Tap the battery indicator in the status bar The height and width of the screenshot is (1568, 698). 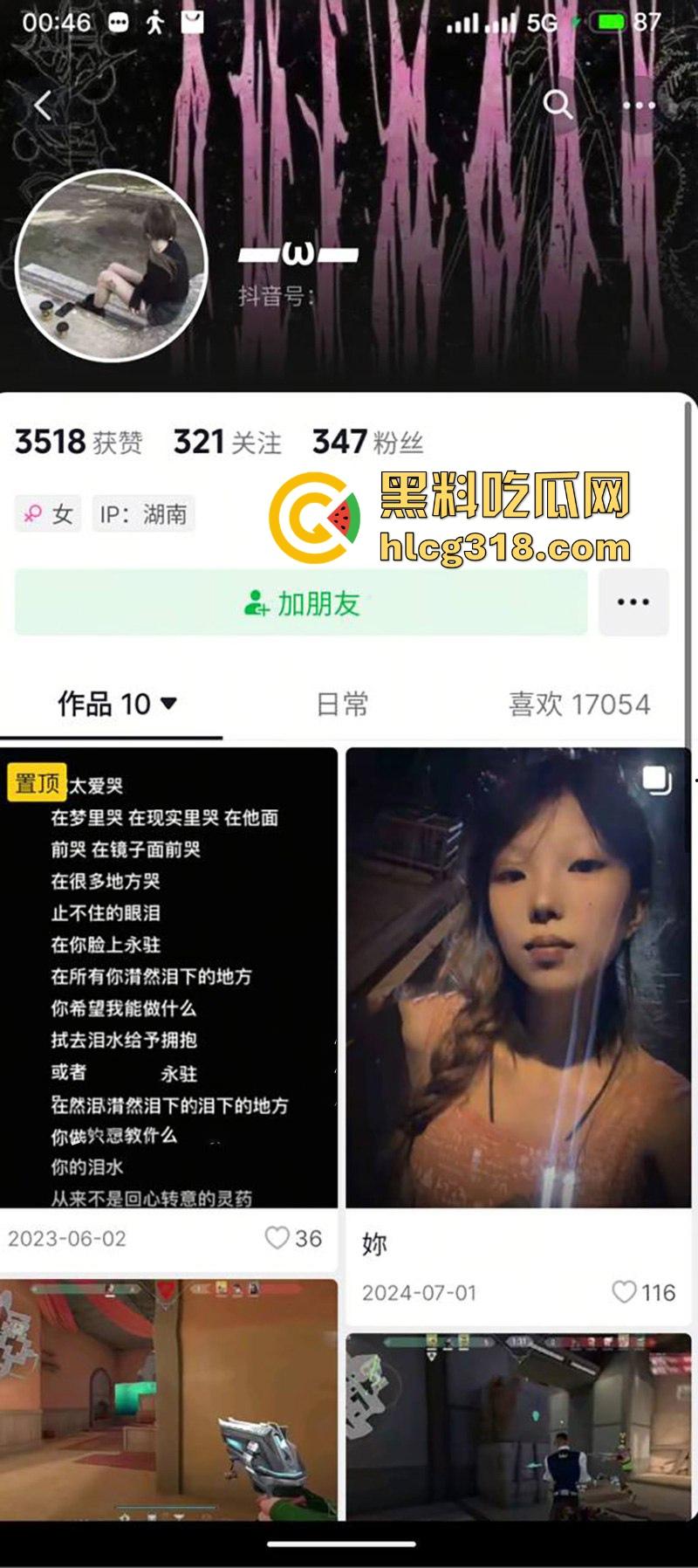[x=608, y=24]
